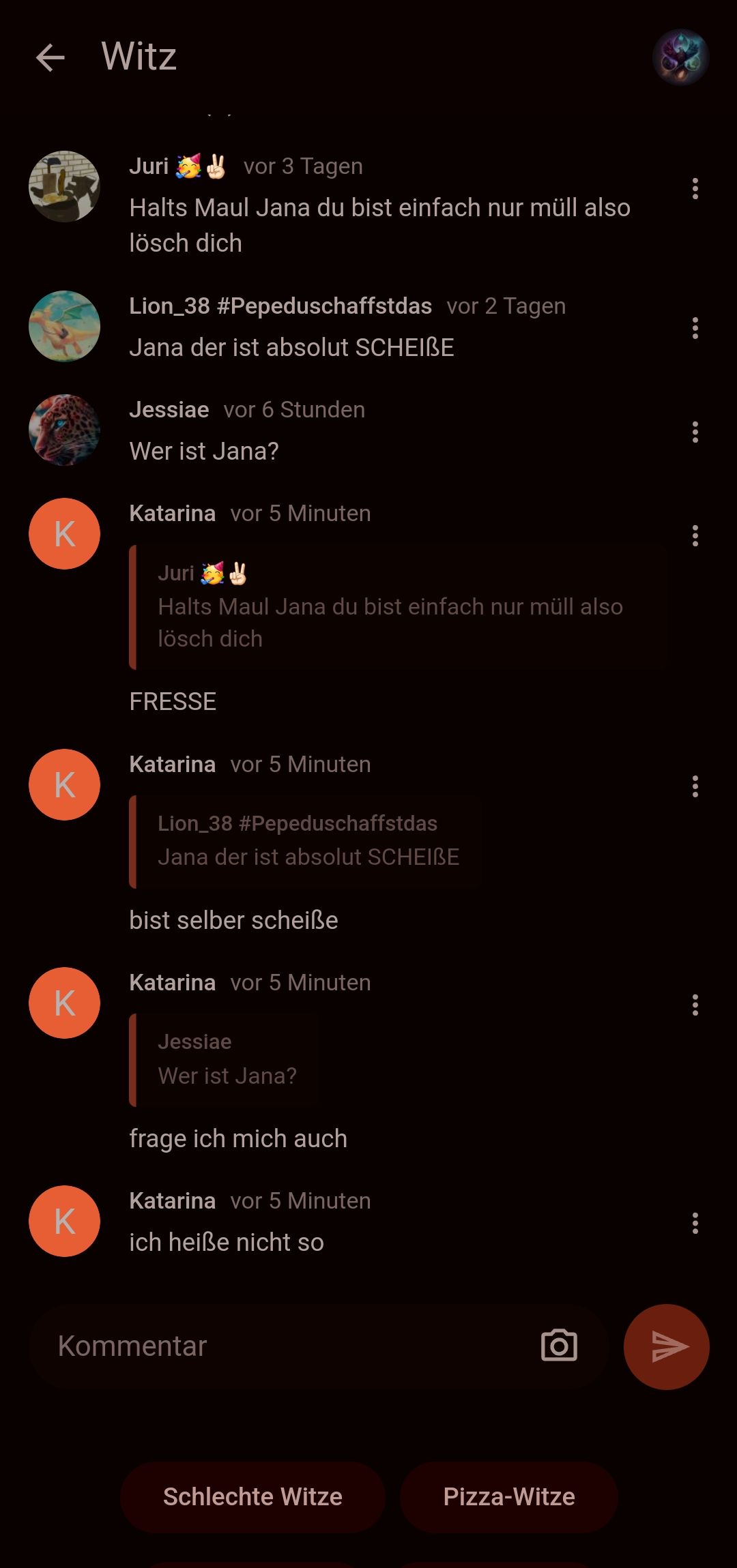View Jessiae's leopard avatar
Screen dimensions: 737x1568
coord(64,430)
